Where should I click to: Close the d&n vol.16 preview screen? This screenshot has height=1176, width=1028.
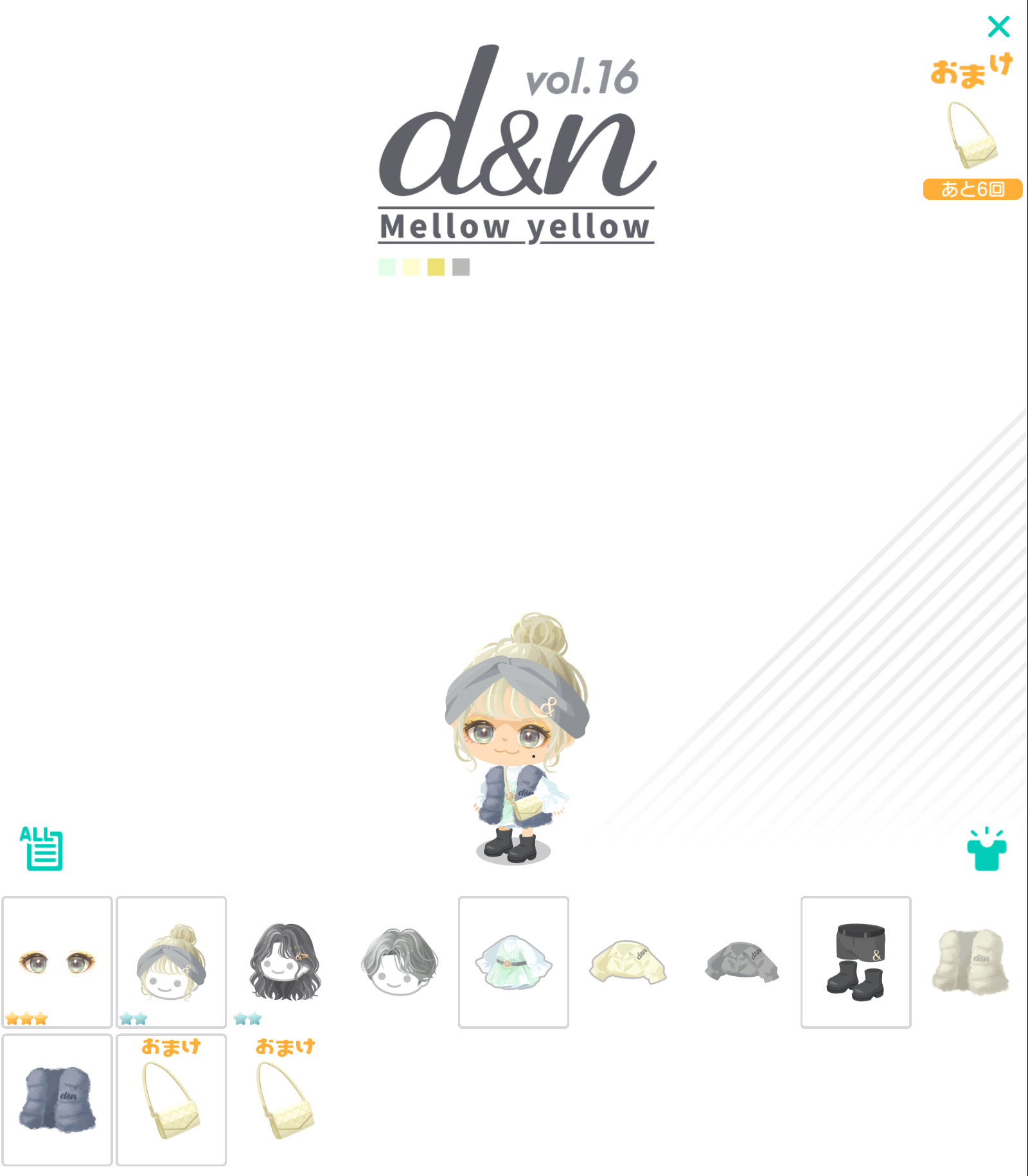pos(998,27)
